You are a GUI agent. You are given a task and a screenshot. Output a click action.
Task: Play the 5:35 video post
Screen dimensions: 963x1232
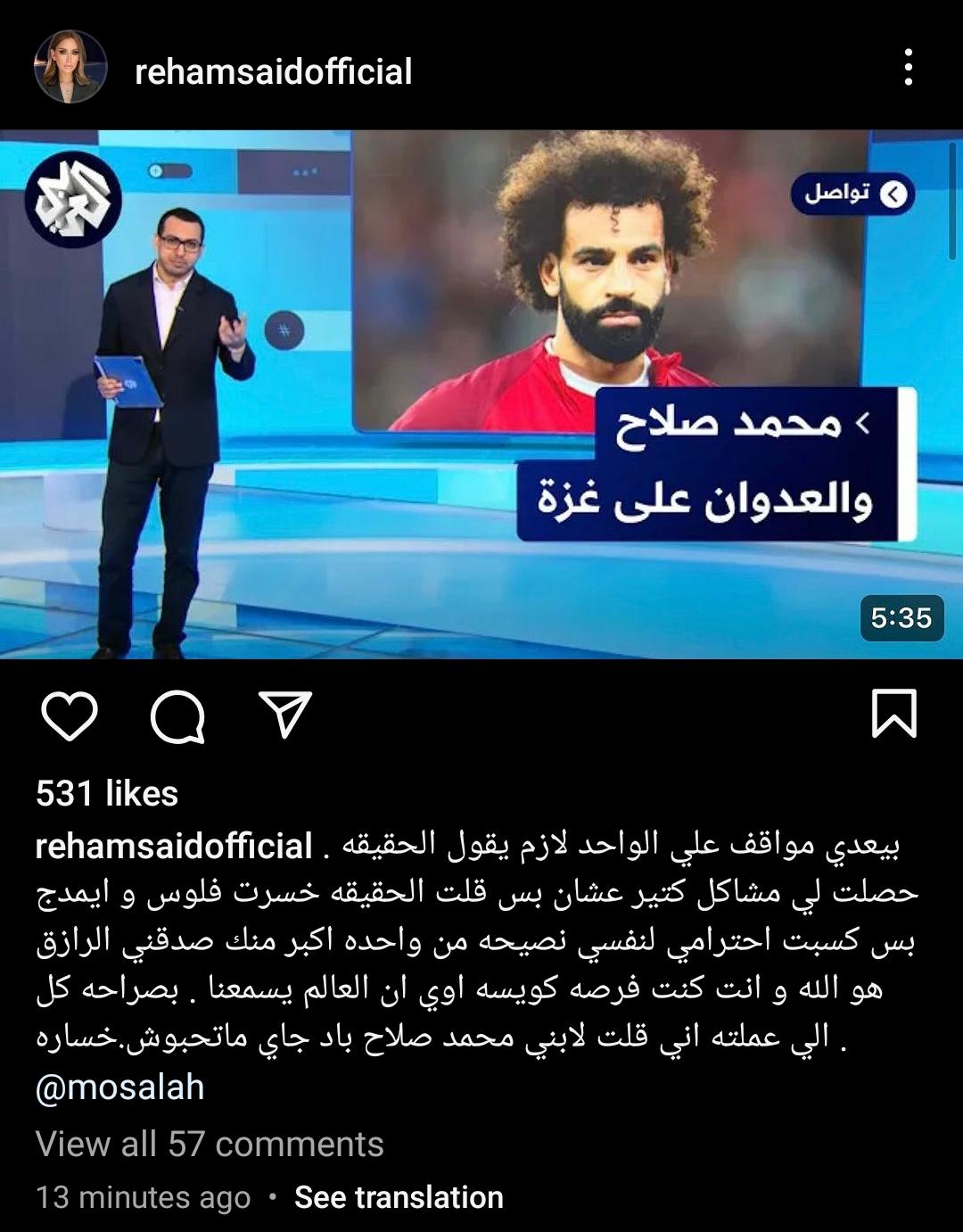tap(481, 394)
